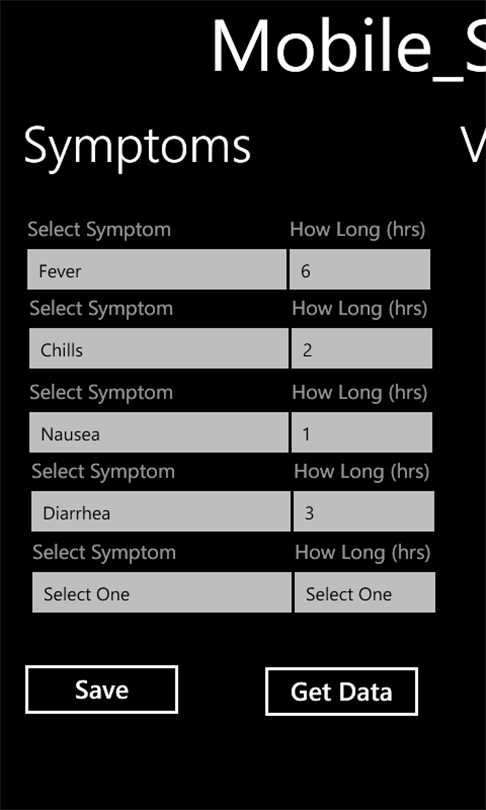Screen dimensions: 486x810
Task: Open the Nausea symptom dropdown
Action: (159, 432)
